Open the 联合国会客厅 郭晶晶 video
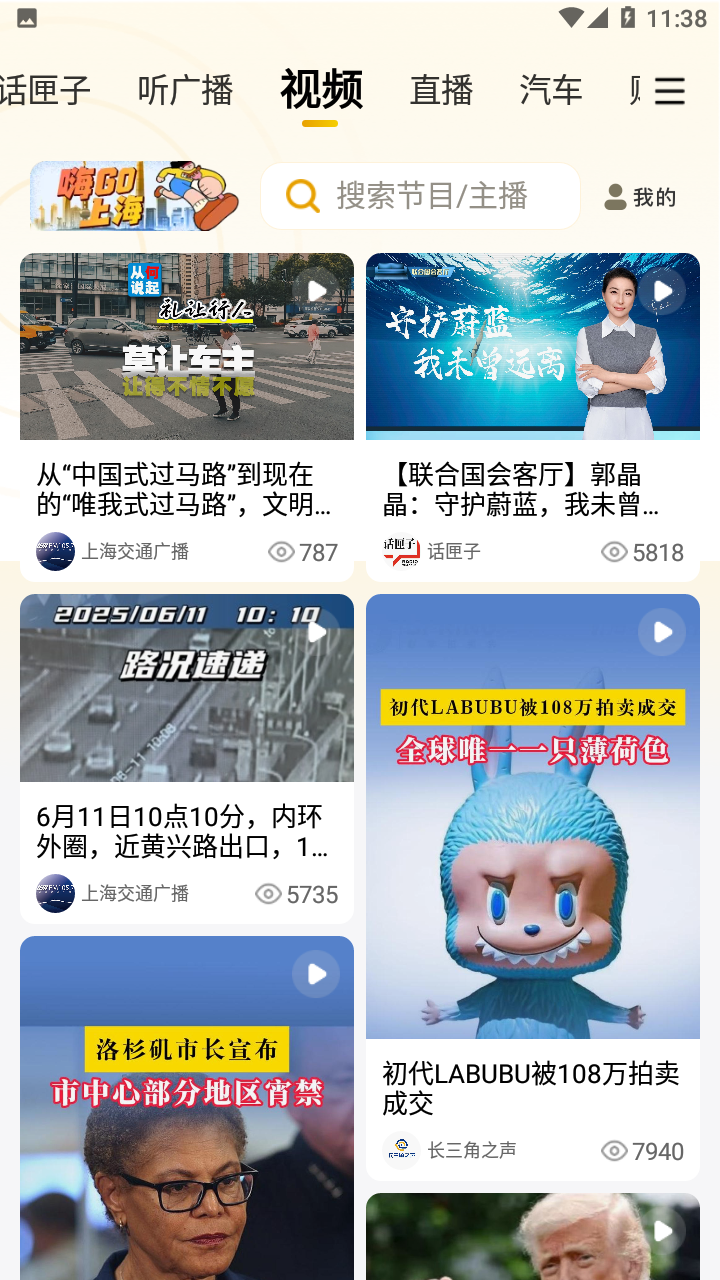The width and height of the screenshot is (720, 1280). click(533, 347)
